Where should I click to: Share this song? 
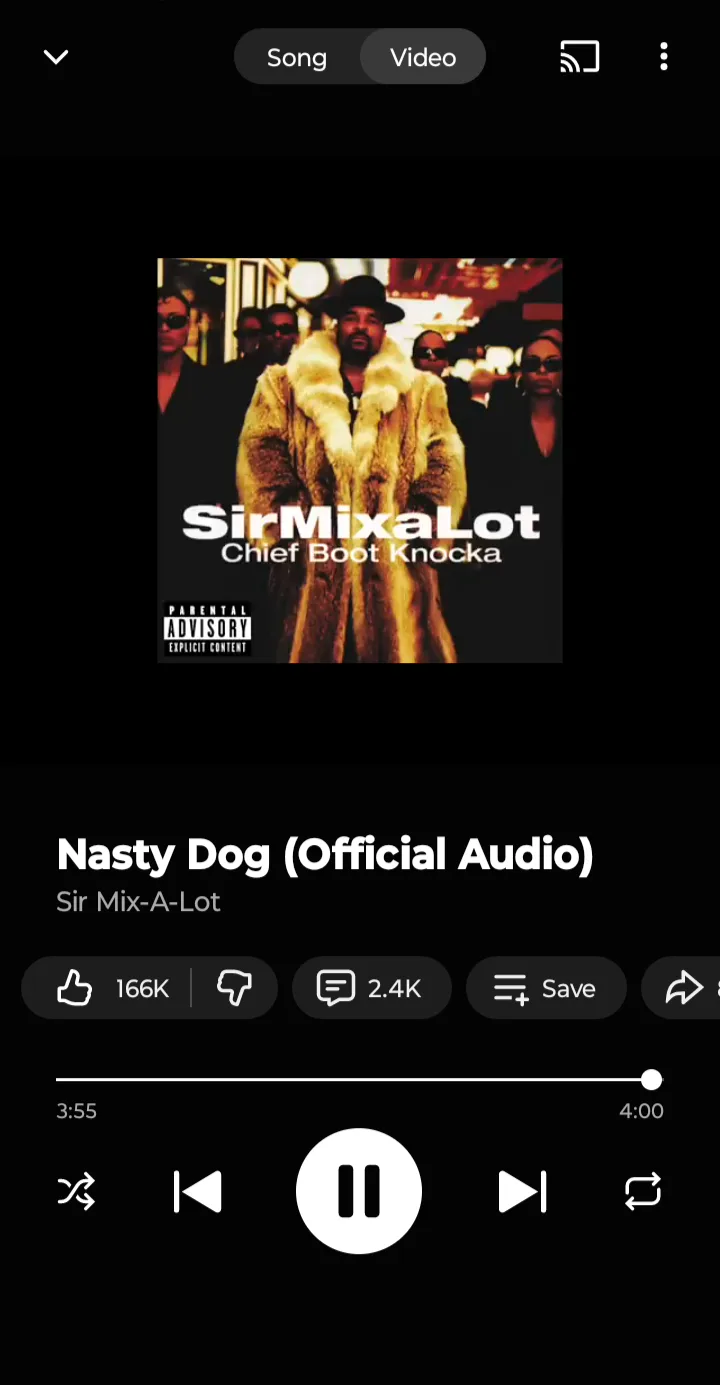pyautogui.click(x=686, y=989)
